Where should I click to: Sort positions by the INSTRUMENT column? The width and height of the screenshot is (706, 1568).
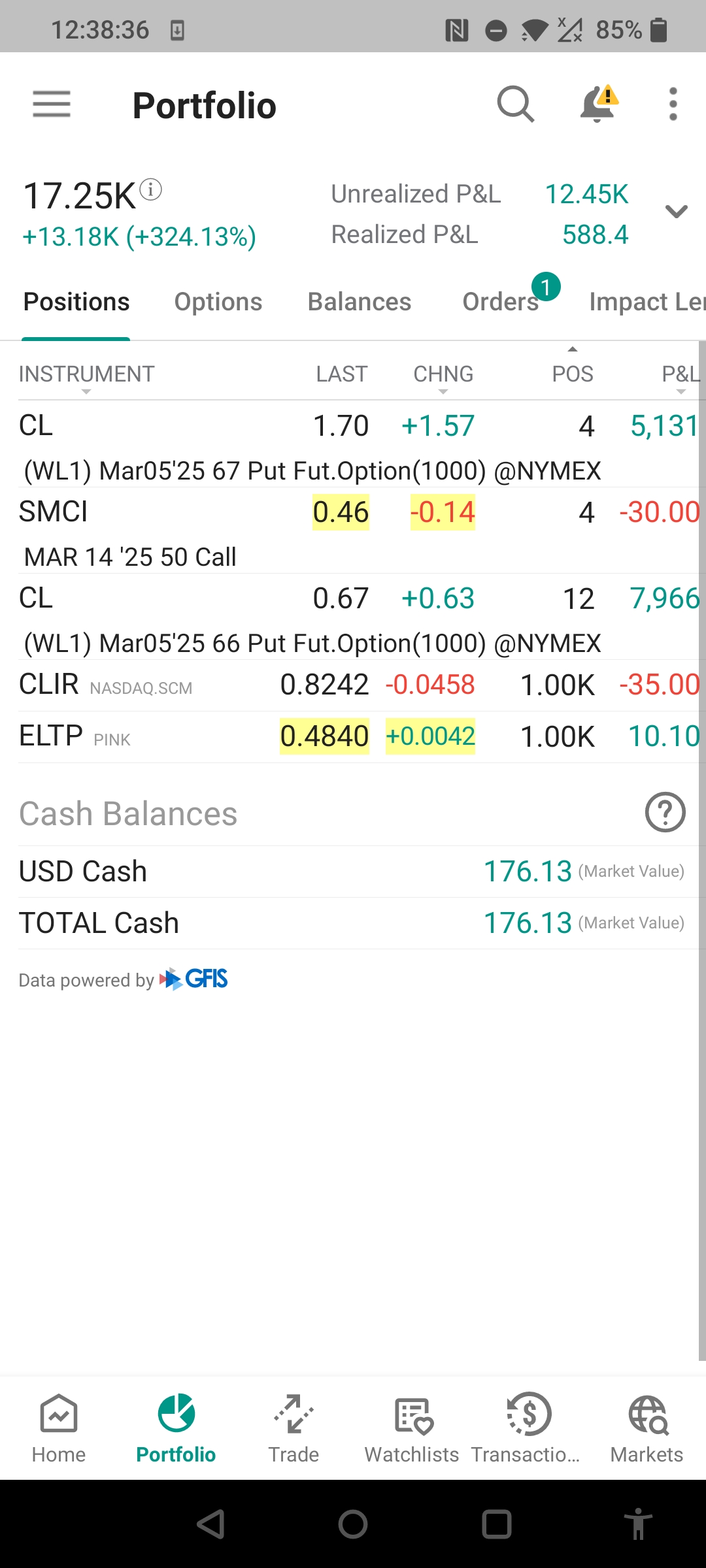86,374
